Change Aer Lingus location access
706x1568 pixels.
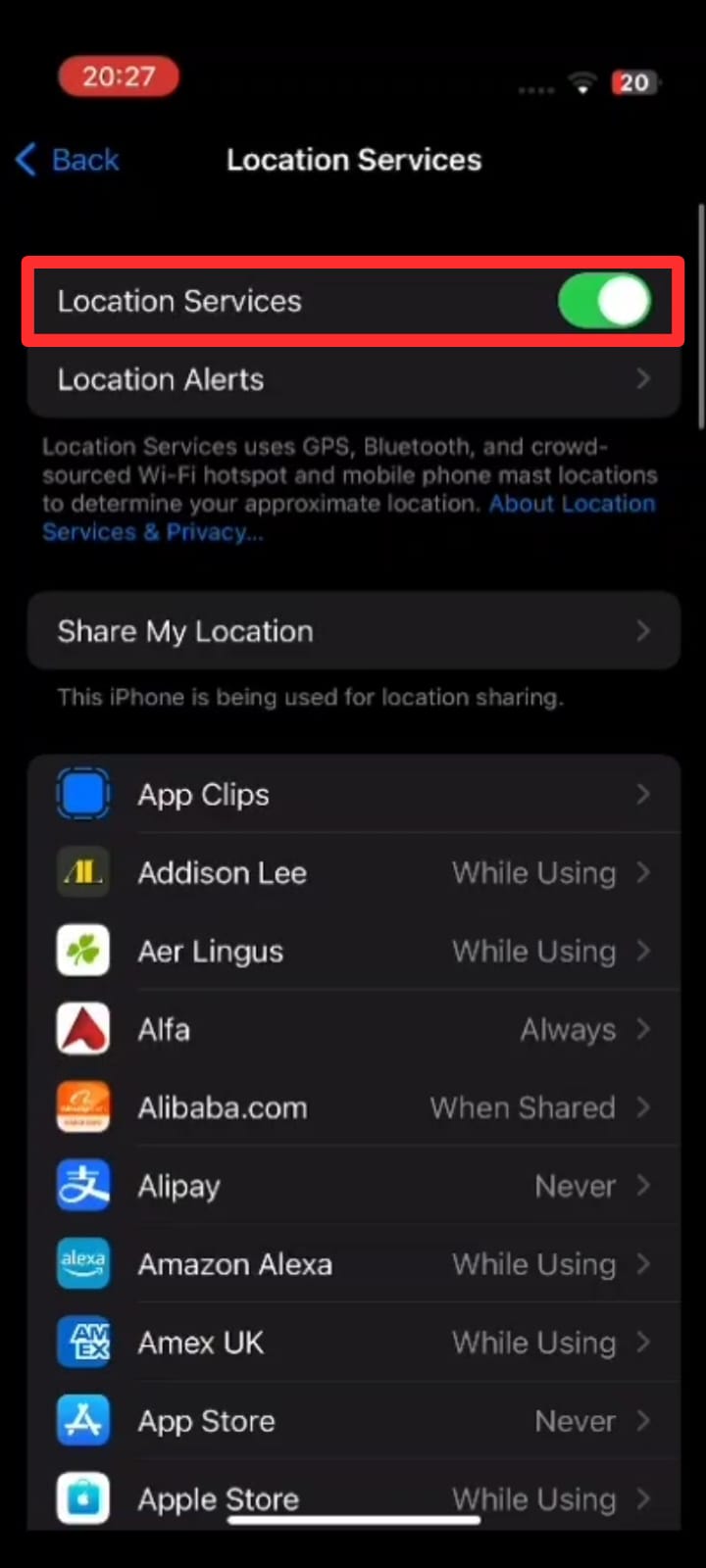coord(353,952)
